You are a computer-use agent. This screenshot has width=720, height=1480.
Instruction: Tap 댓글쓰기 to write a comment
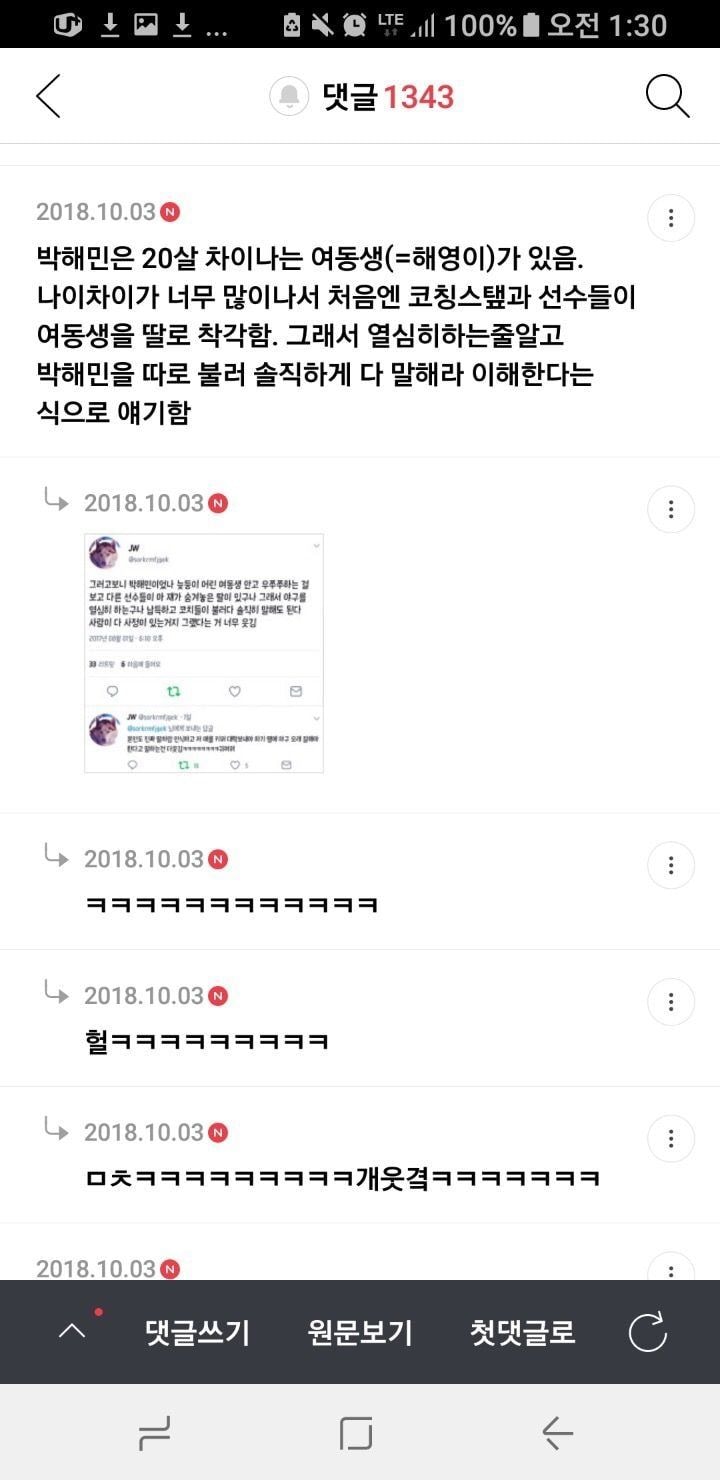pos(197,1332)
